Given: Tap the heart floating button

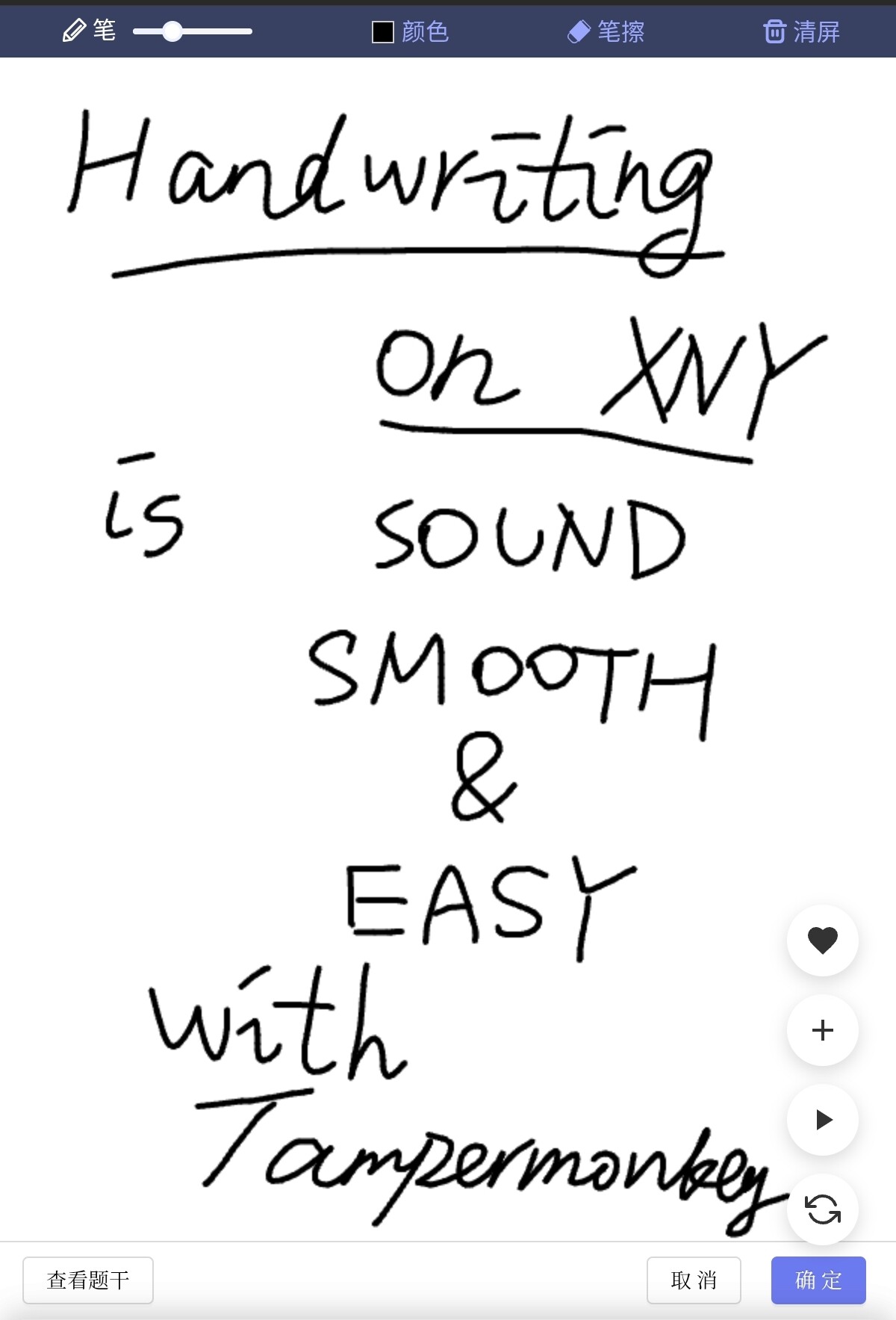Looking at the screenshot, I should [822, 940].
